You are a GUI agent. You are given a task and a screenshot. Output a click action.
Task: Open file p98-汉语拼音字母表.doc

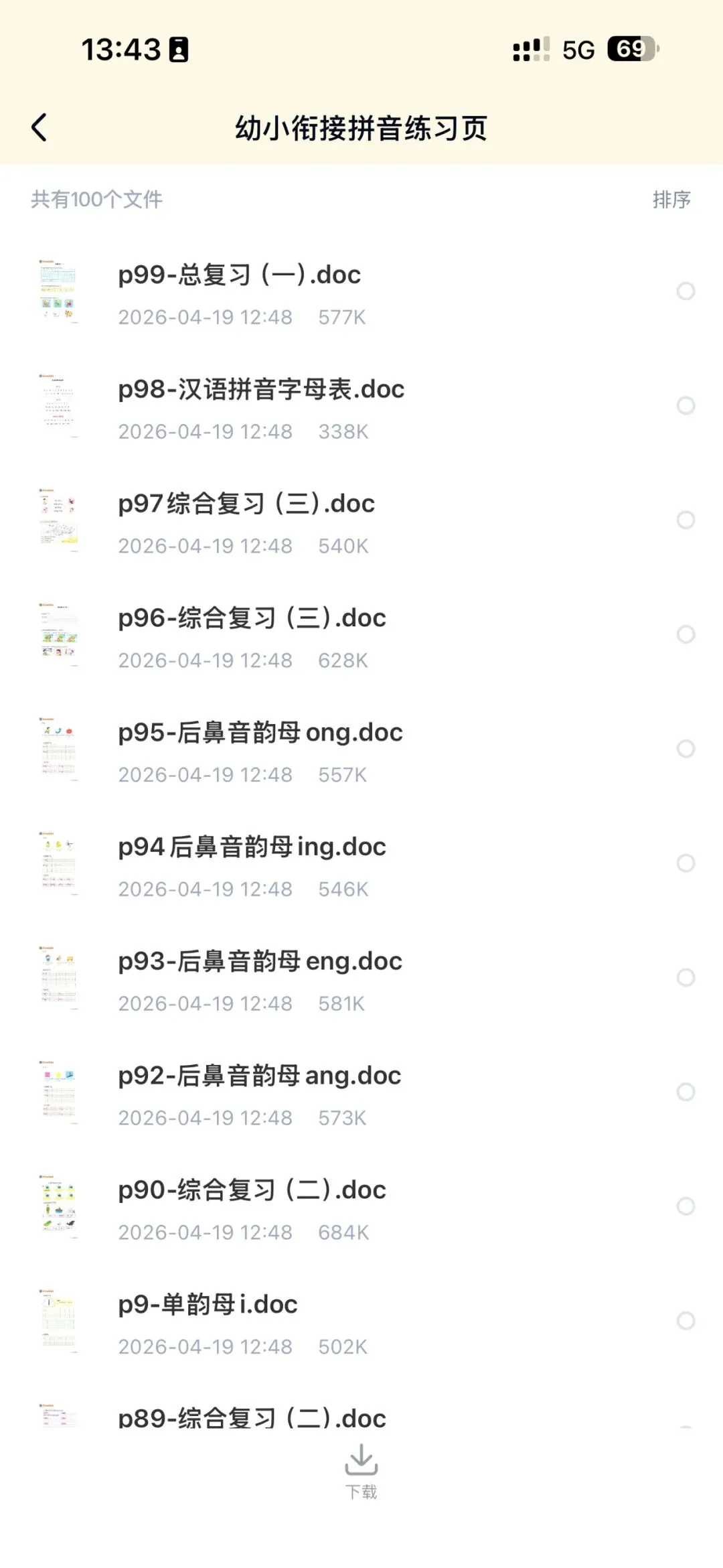coord(361,406)
